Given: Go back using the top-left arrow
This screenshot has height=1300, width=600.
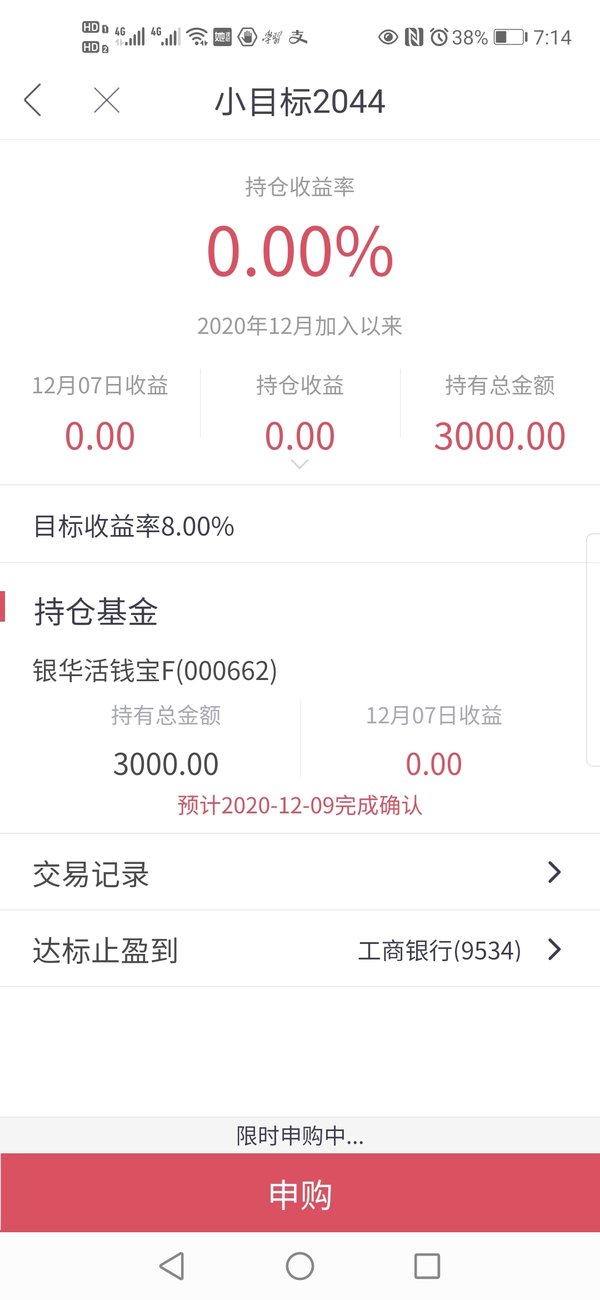Looking at the screenshot, I should [33, 100].
